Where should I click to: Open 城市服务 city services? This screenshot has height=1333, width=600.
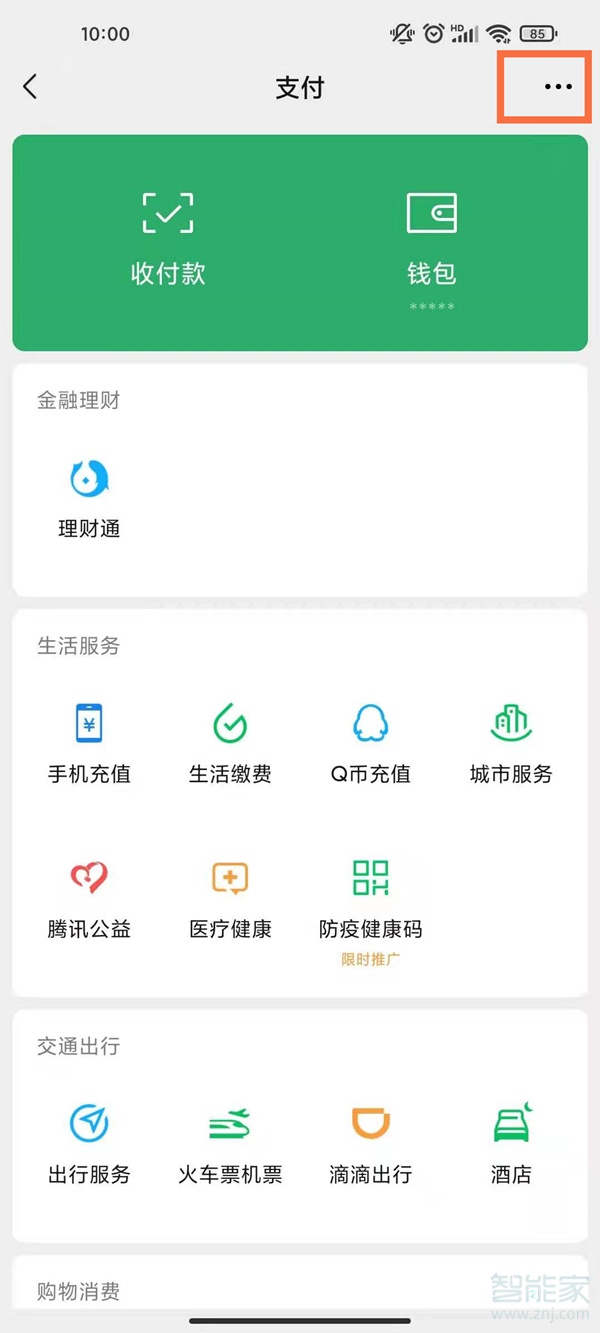(x=511, y=743)
